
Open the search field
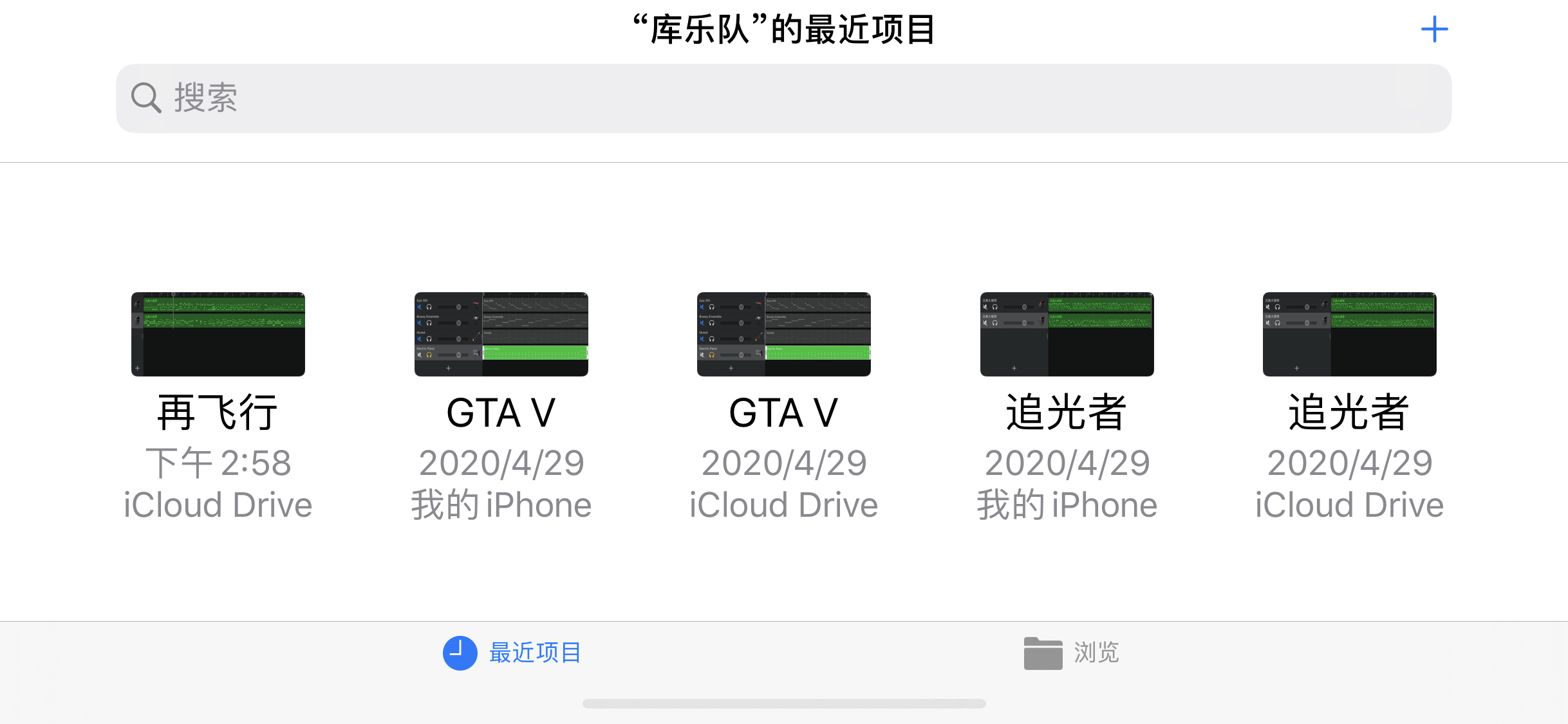point(783,98)
